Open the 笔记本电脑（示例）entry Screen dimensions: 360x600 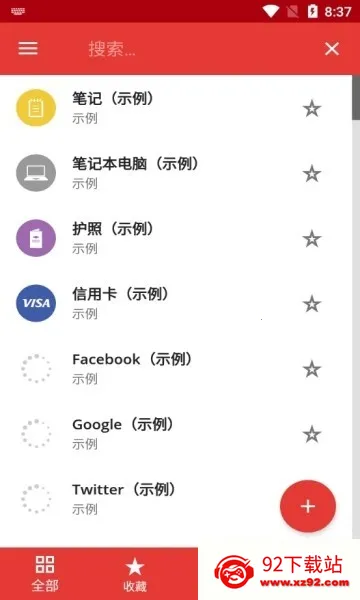[x=176, y=173]
